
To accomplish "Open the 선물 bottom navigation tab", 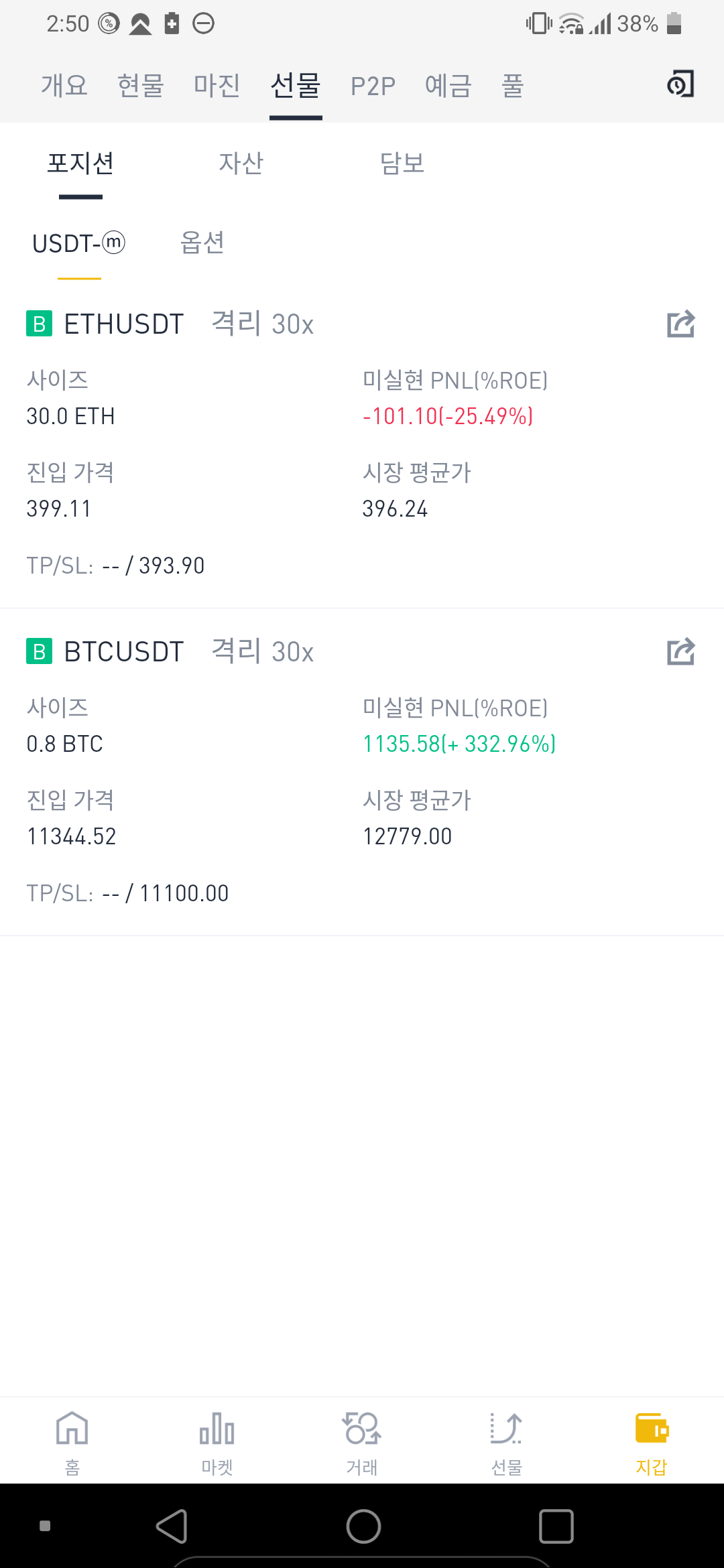I will pyautogui.click(x=507, y=1442).
